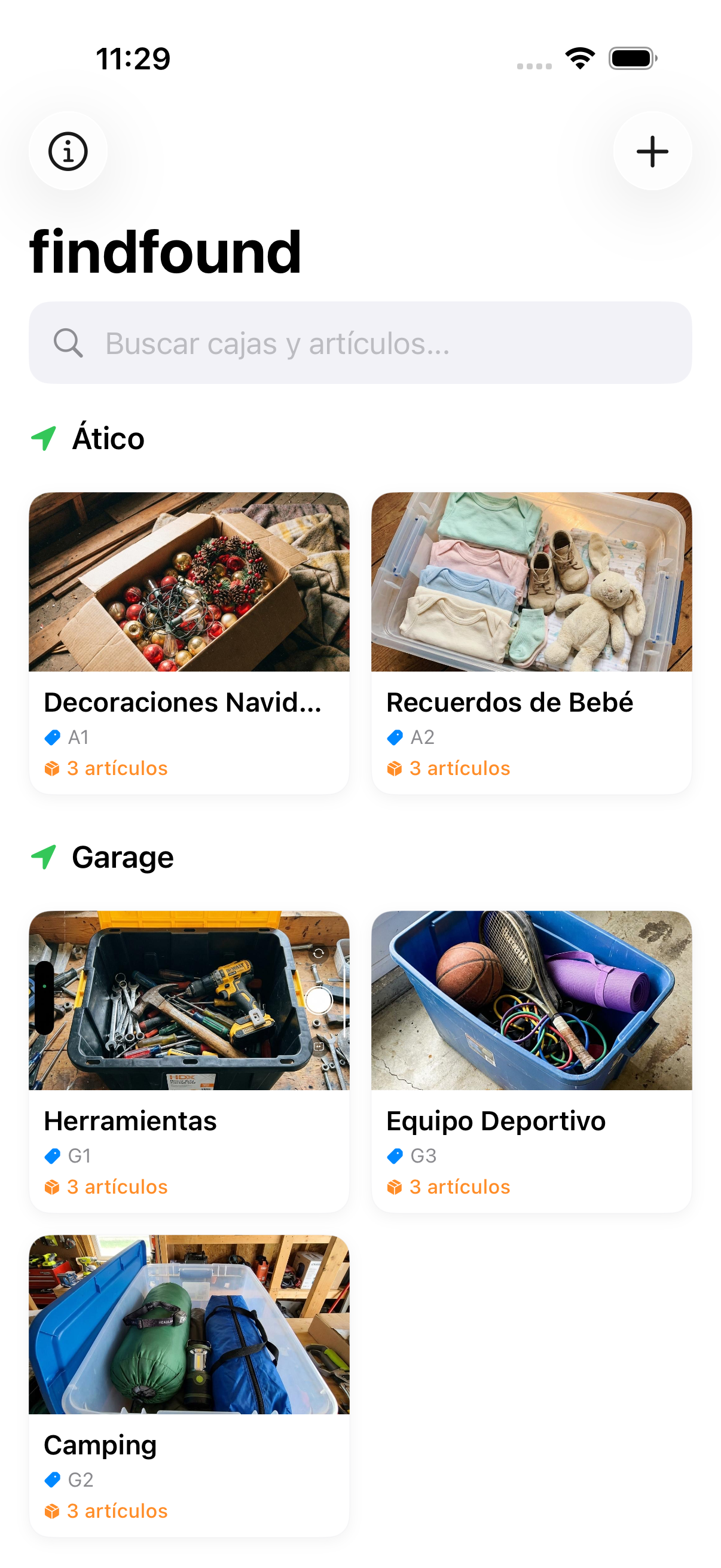Click the blue tag icon beside G2

[53, 1480]
